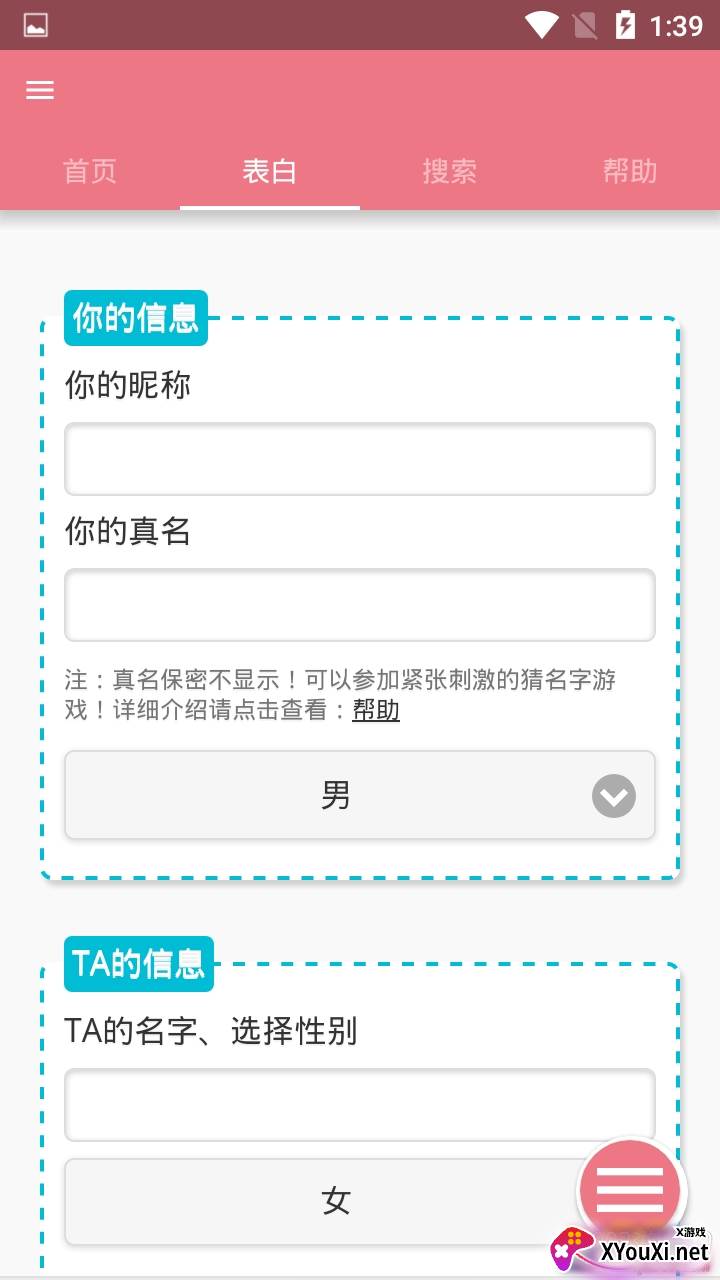Open the 帮助 tab
The image size is (720, 1280).
pyautogui.click(x=630, y=171)
